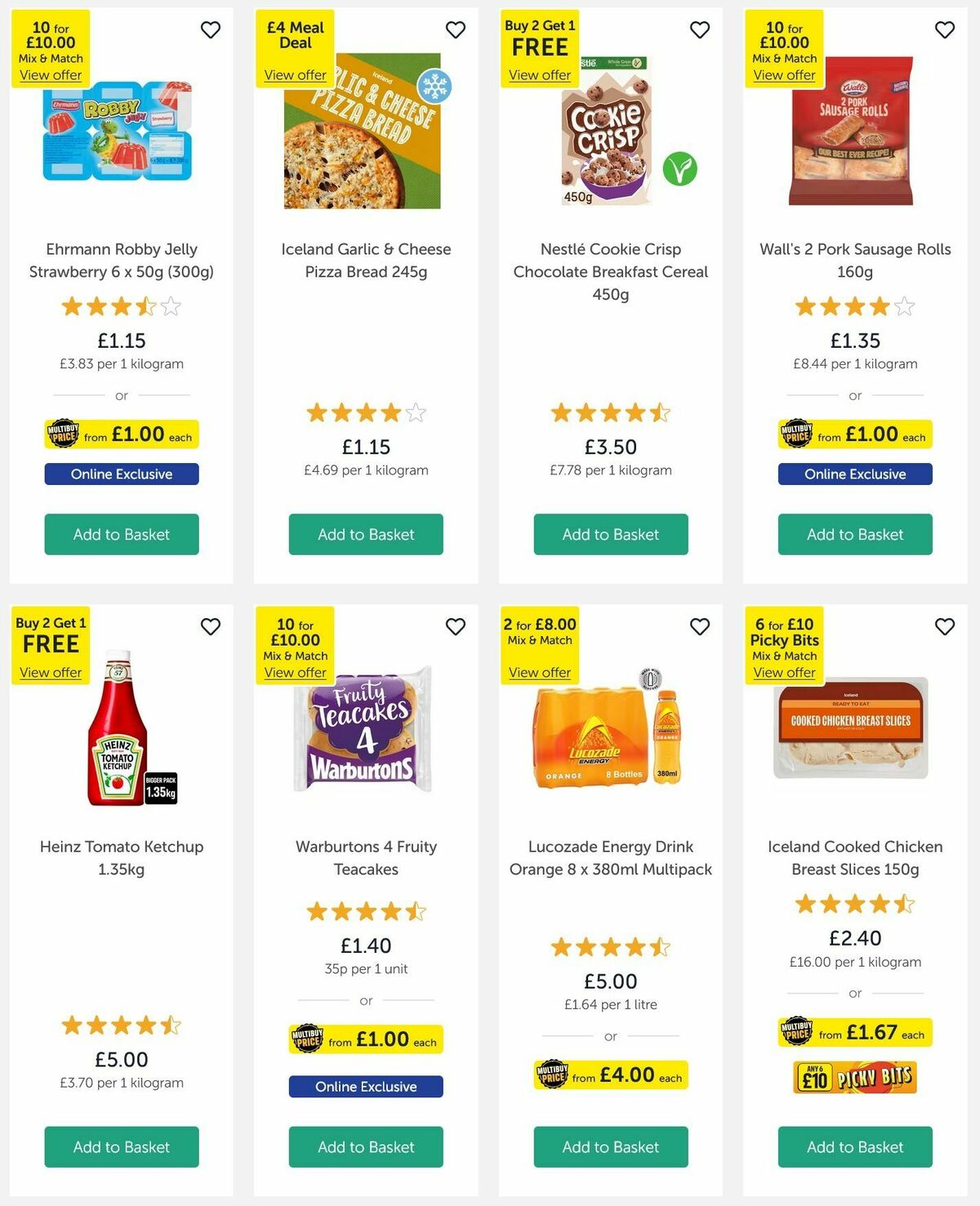980x1206 pixels.
Task: Click the Multibuy Price badge on Wall's Sausage Rolls
Action: click(x=855, y=434)
